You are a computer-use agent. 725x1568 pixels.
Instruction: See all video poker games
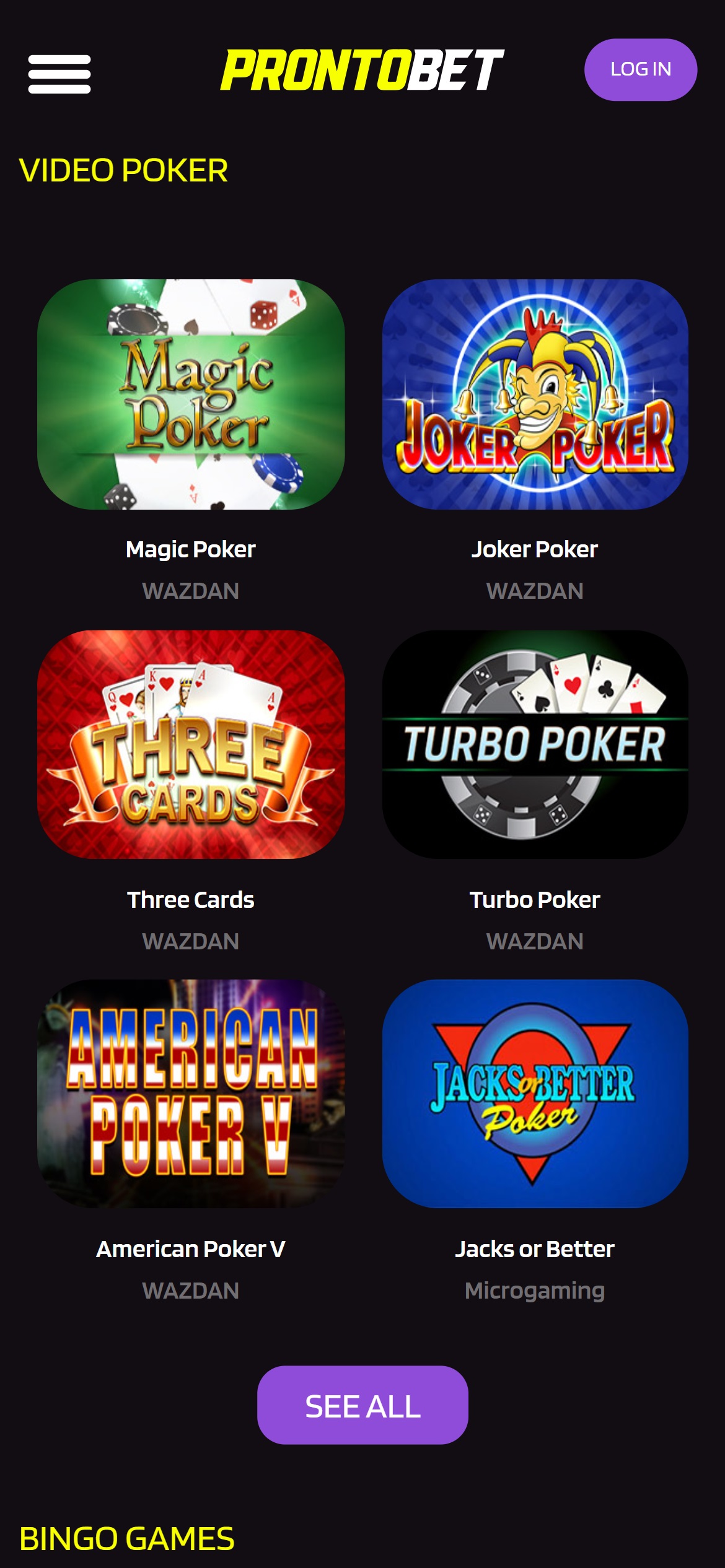click(362, 1406)
